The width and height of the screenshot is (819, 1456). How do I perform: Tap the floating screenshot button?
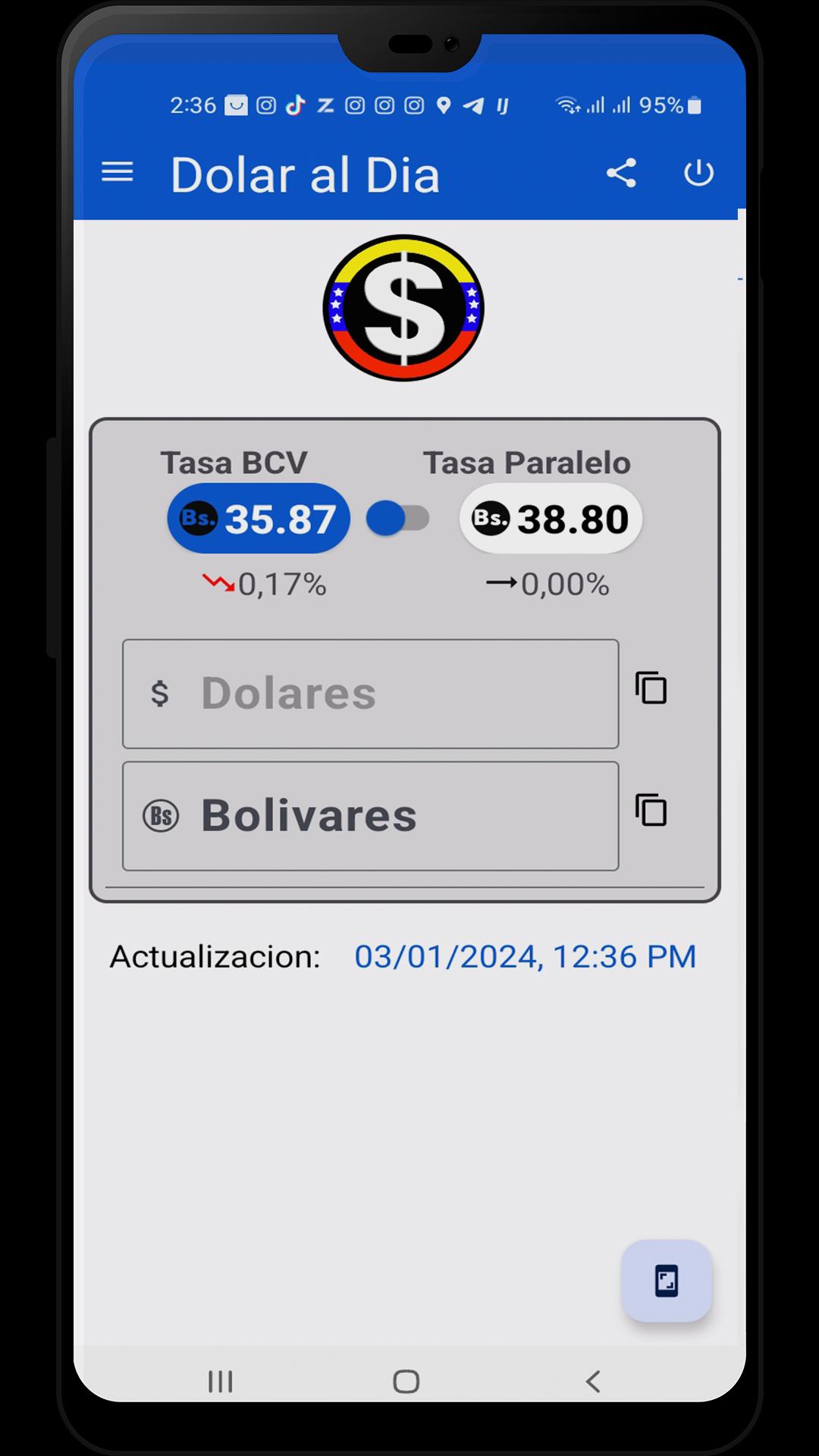click(667, 1281)
